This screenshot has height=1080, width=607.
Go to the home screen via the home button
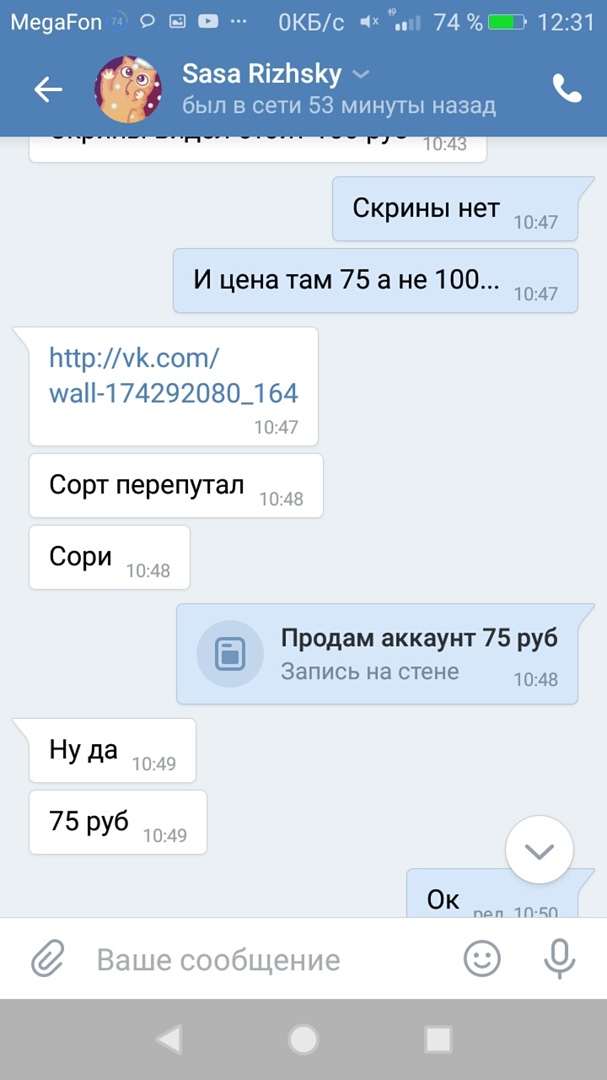(303, 1040)
